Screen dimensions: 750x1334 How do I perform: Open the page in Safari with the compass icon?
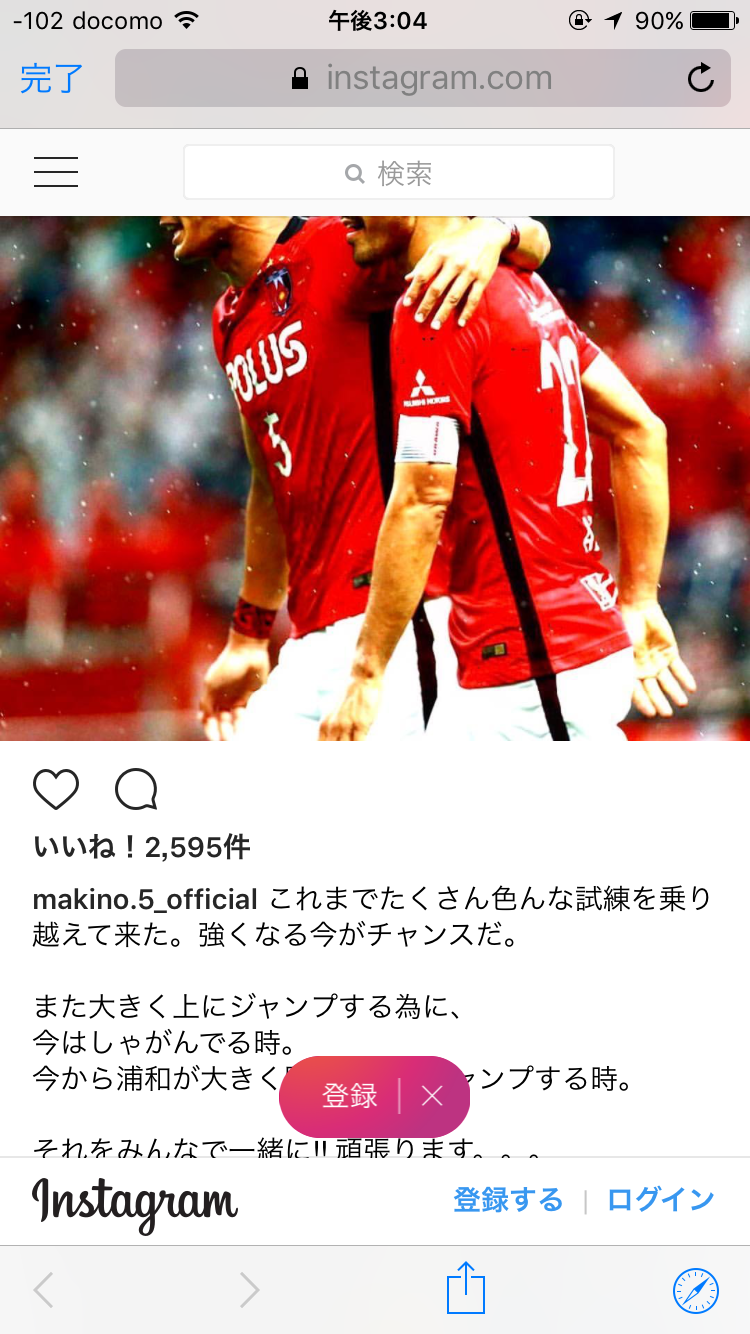(x=695, y=1289)
